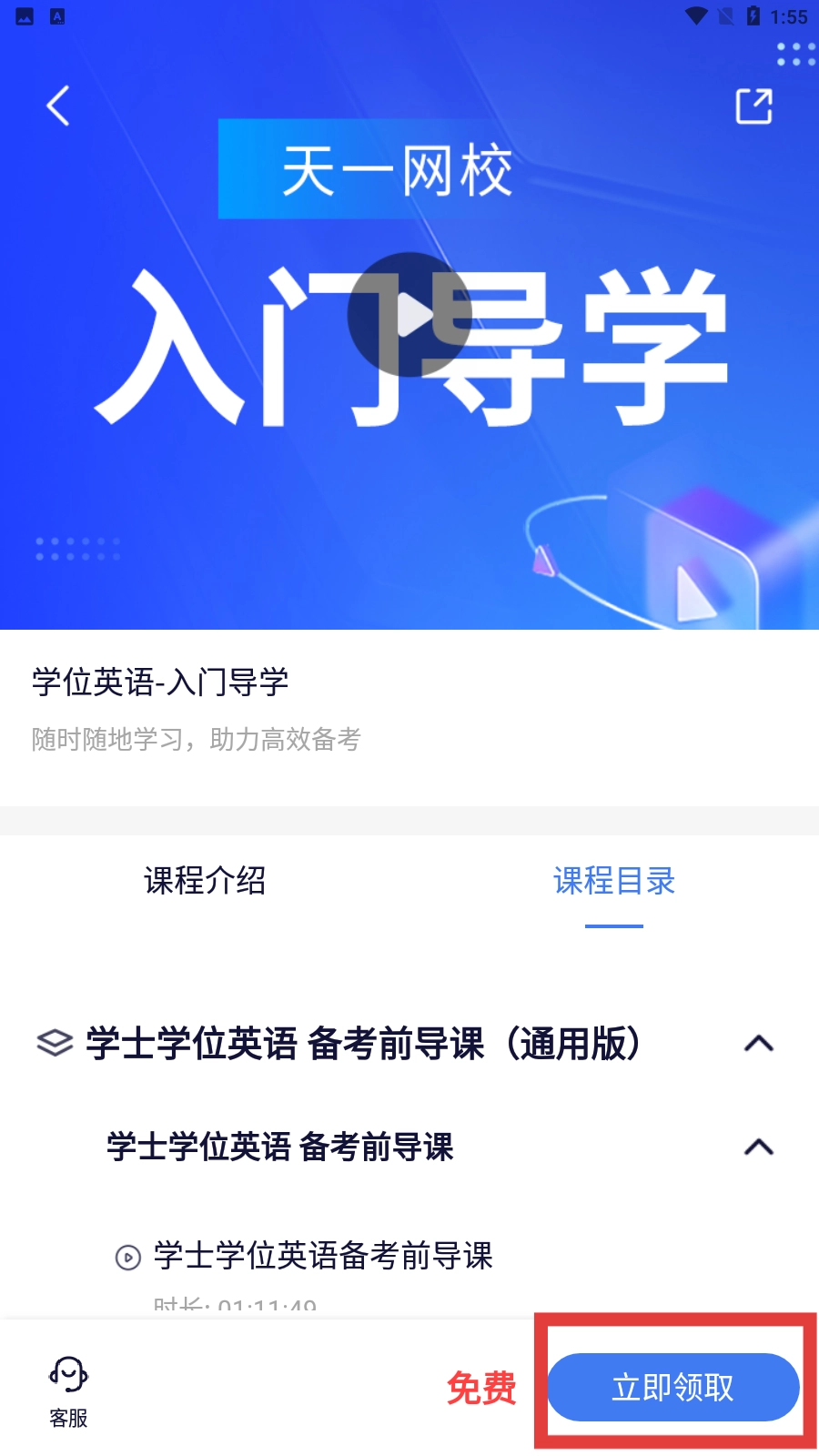Play the 入门导学 intro video
The width and height of the screenshot is (819, 1456).
tap(409, 315)
